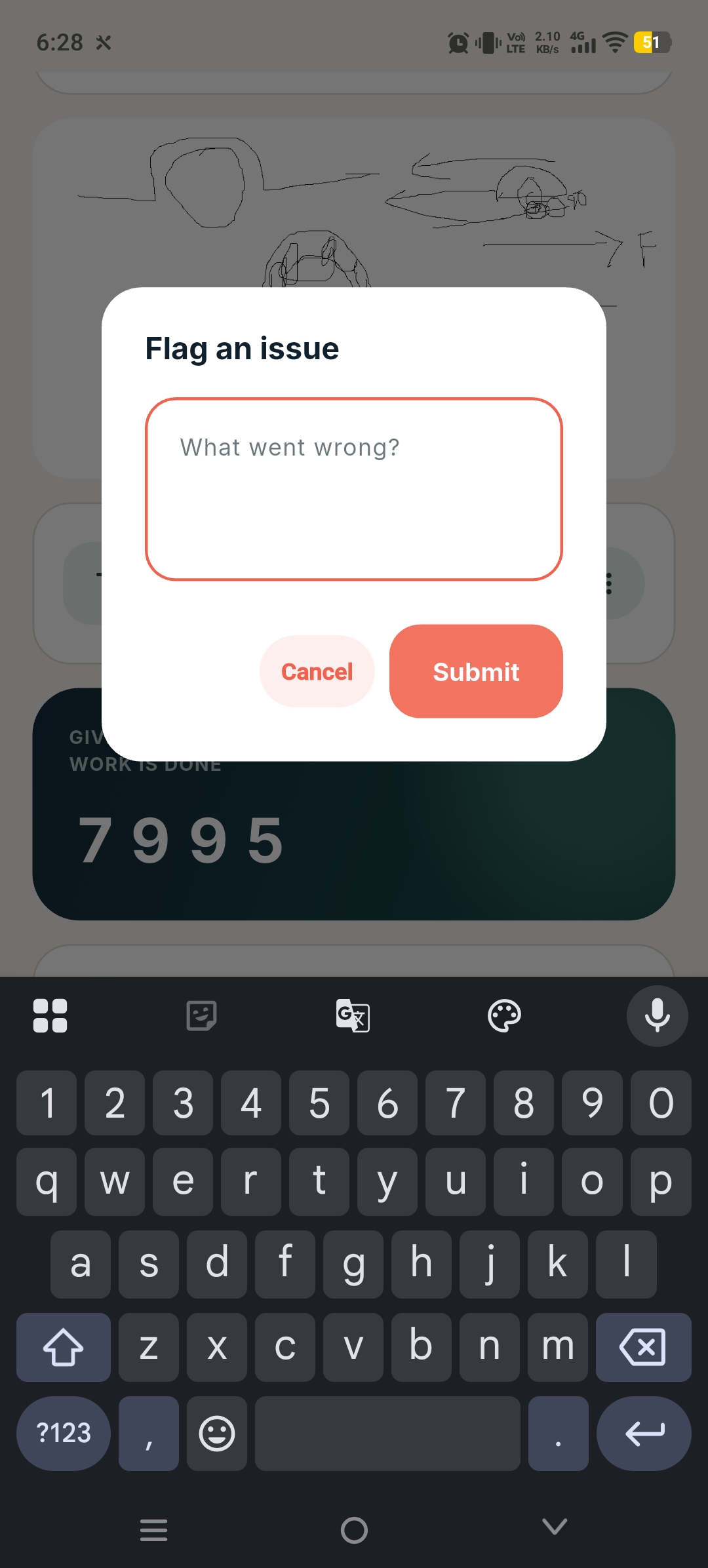
Task: Open the emoji picker on the keyboard
Action: coord(217,1433)
